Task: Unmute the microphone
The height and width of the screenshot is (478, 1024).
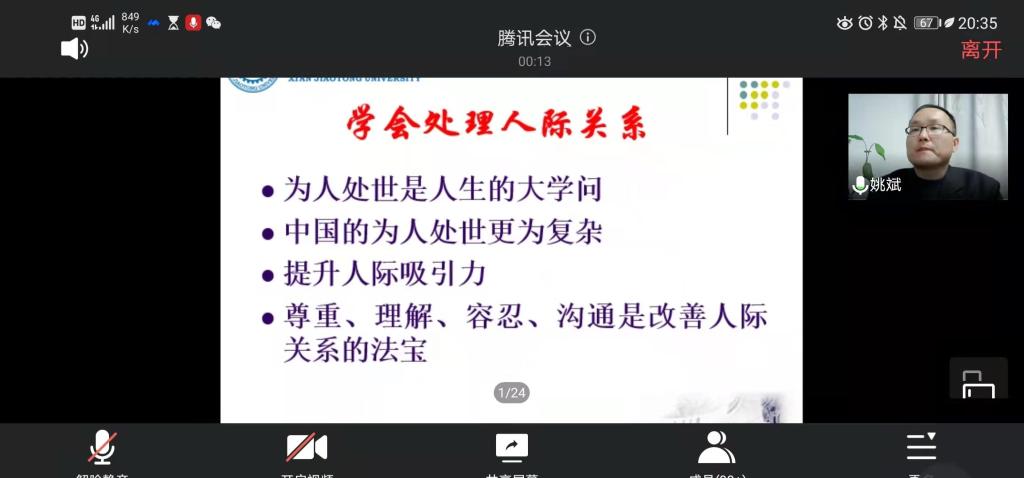Action: 102,448
